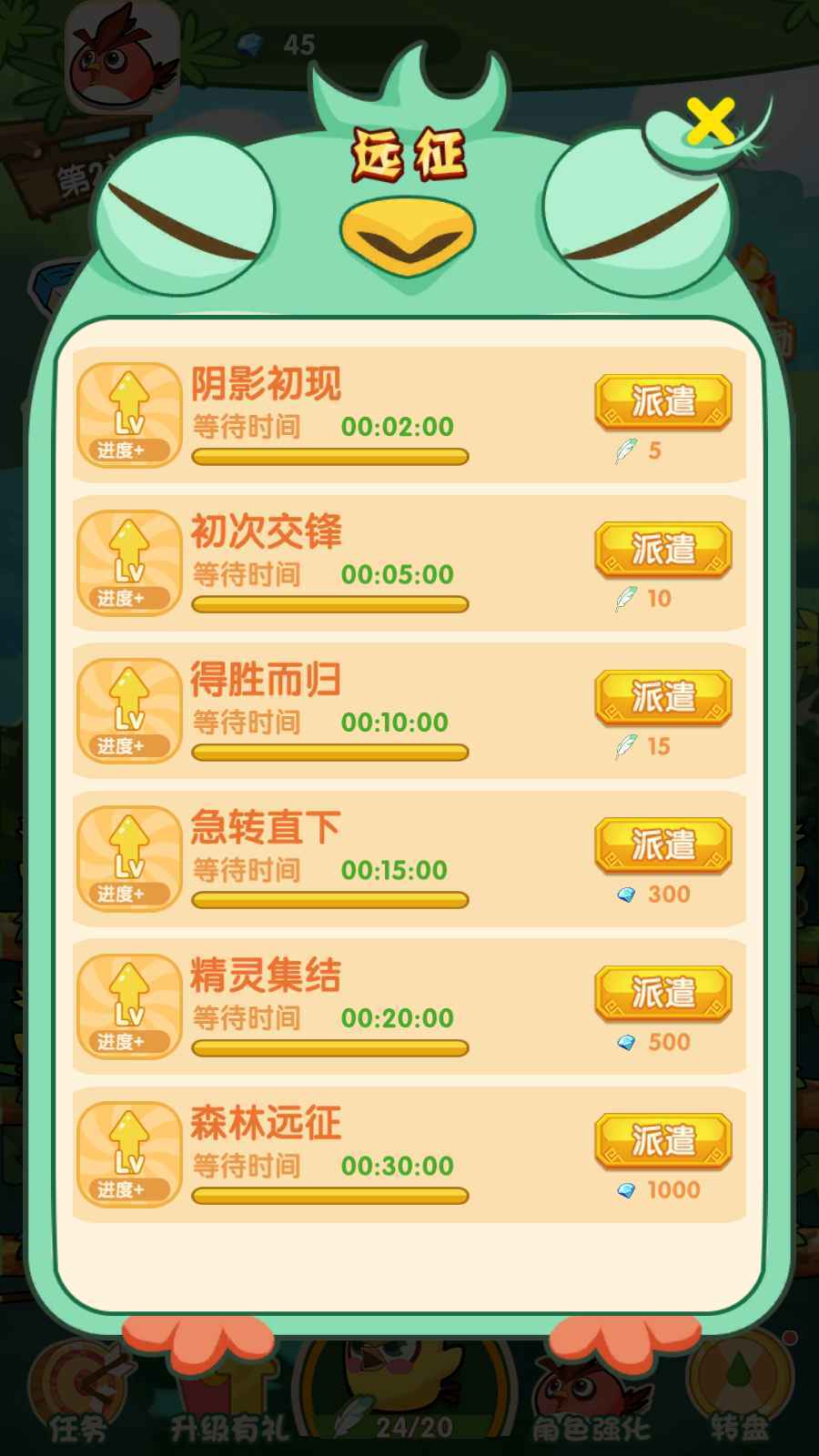The image size is (819, 1456).
Task: Dispatch the 急转直下 expedition
Action: tap(662, 846)
